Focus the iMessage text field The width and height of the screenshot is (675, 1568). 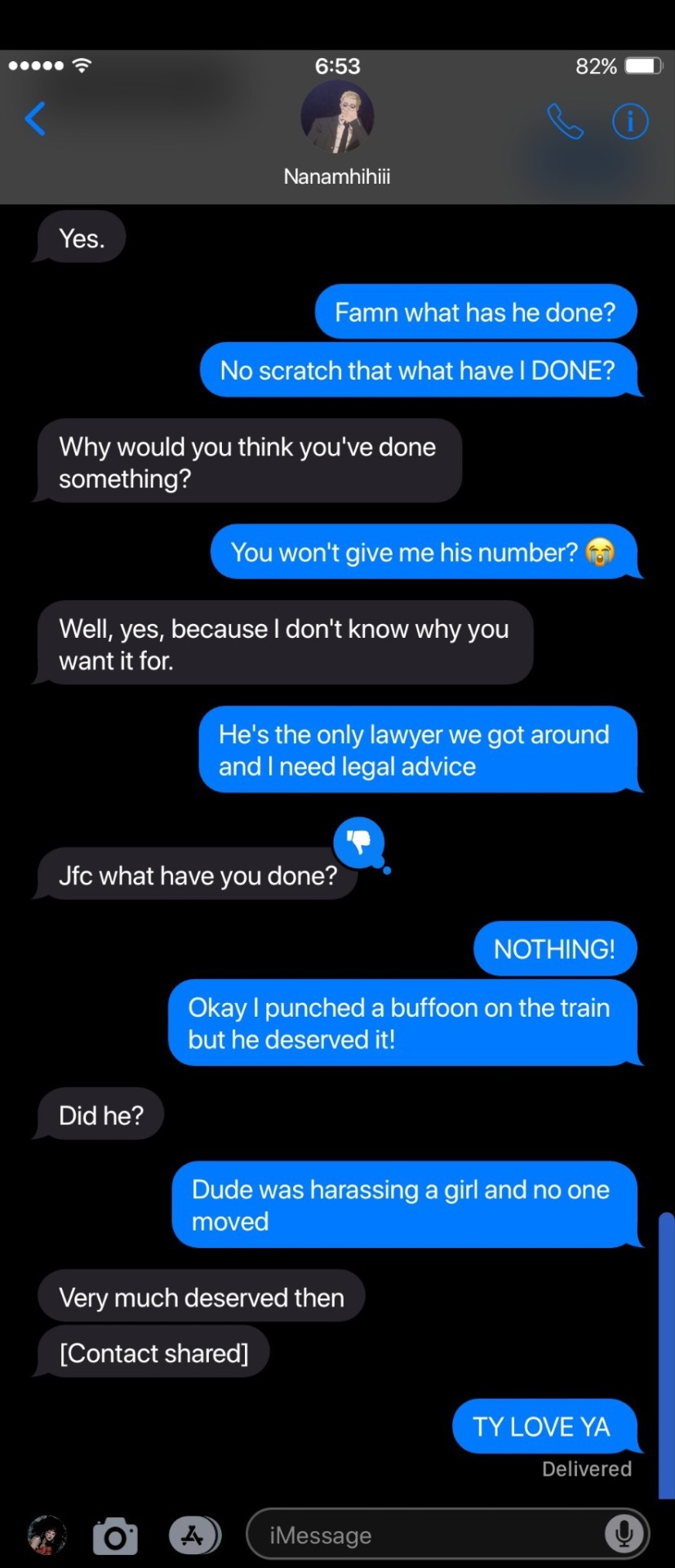click(x=424, y=1535)
